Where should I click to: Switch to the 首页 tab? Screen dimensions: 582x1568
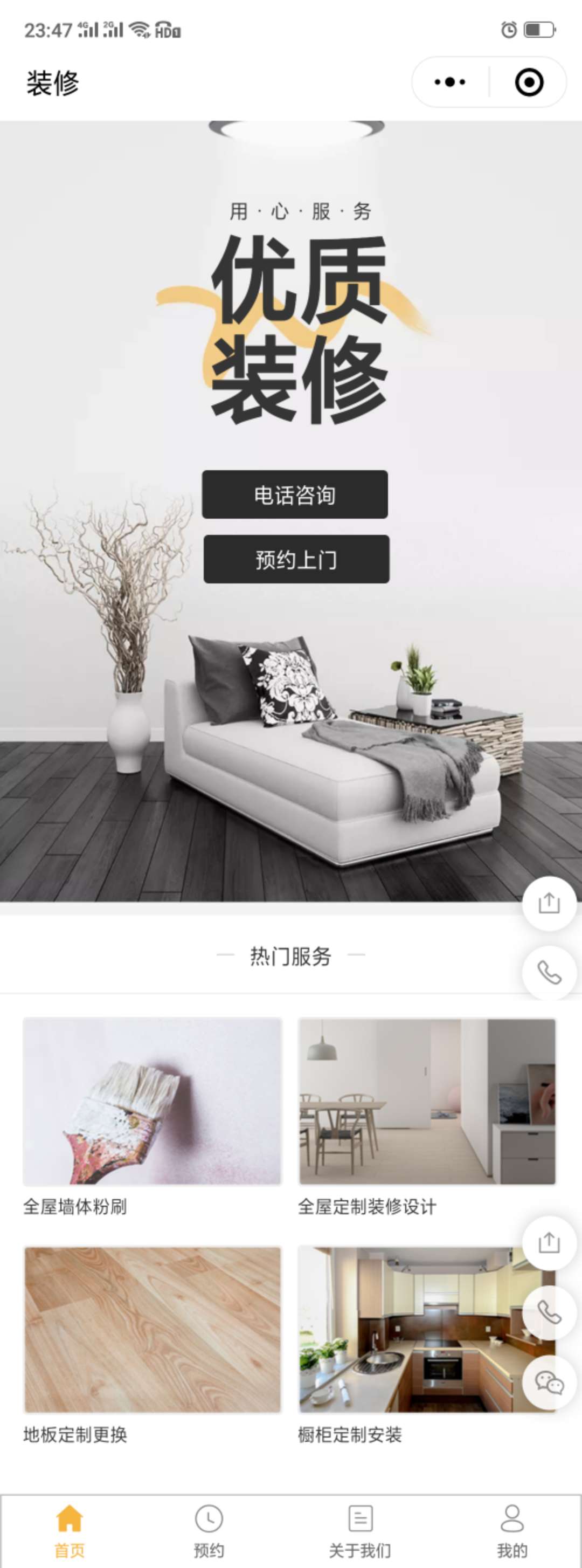pos(70,1530)
